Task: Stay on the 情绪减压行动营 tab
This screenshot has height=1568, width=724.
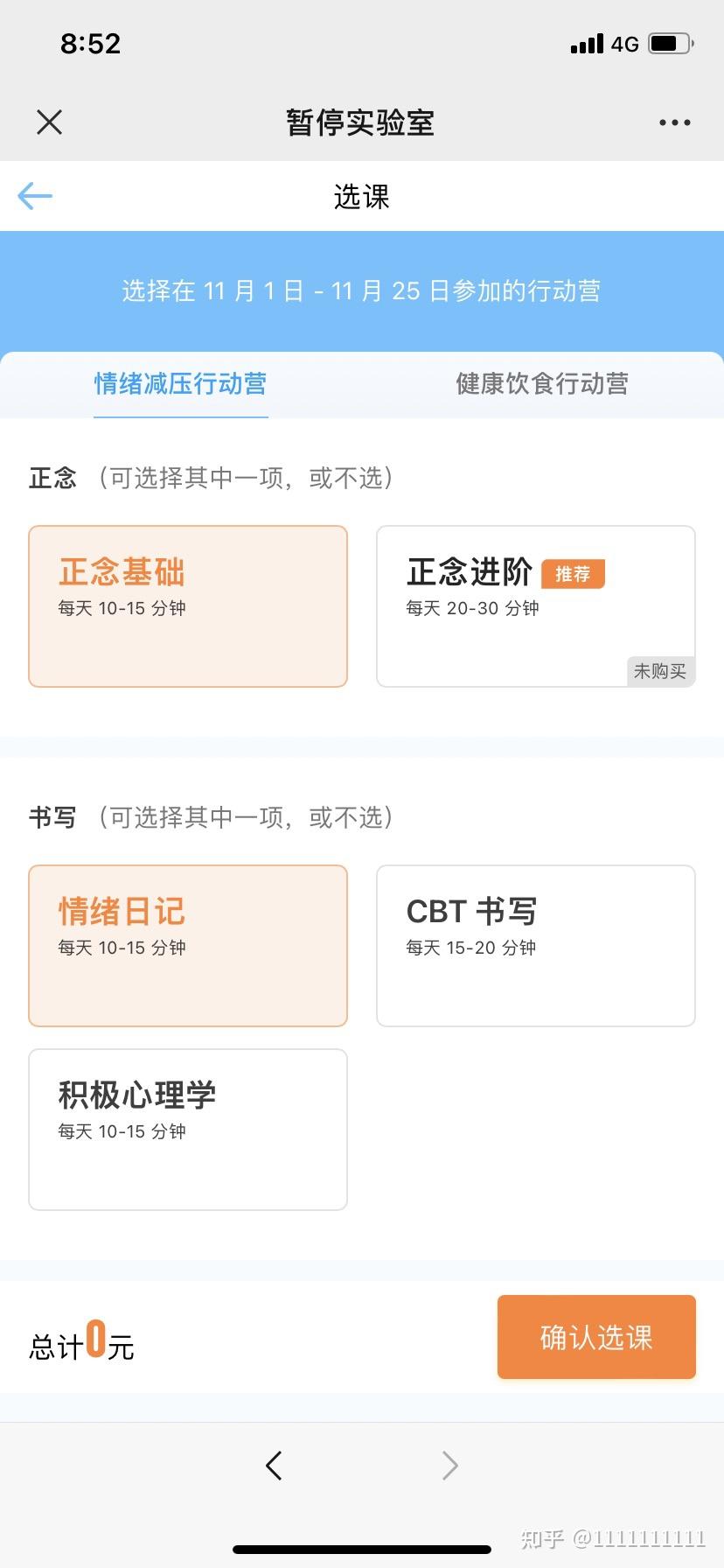Action: [180, 385]
